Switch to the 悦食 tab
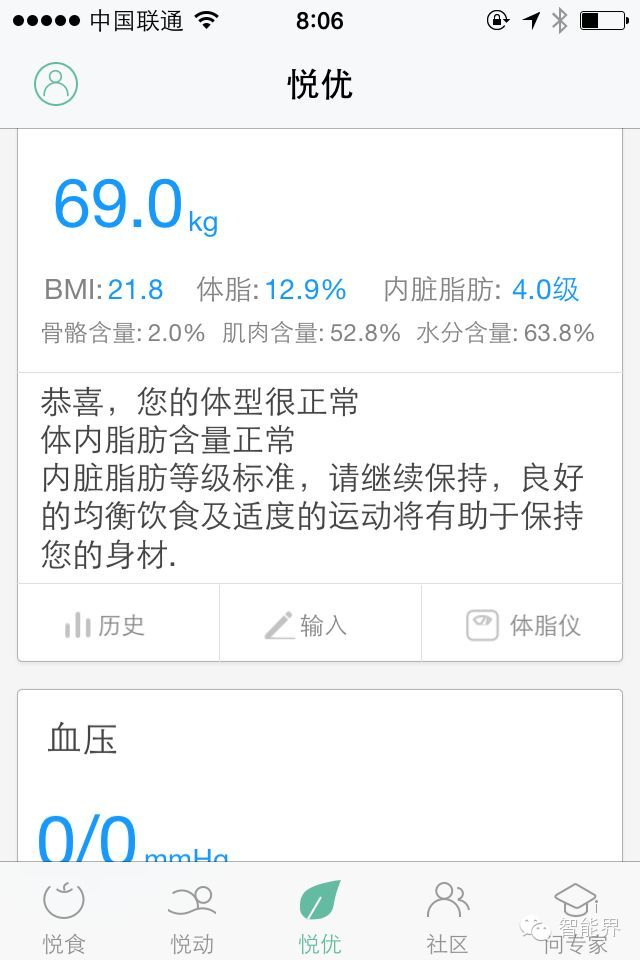Screen dimensions: 640x960 64,915
